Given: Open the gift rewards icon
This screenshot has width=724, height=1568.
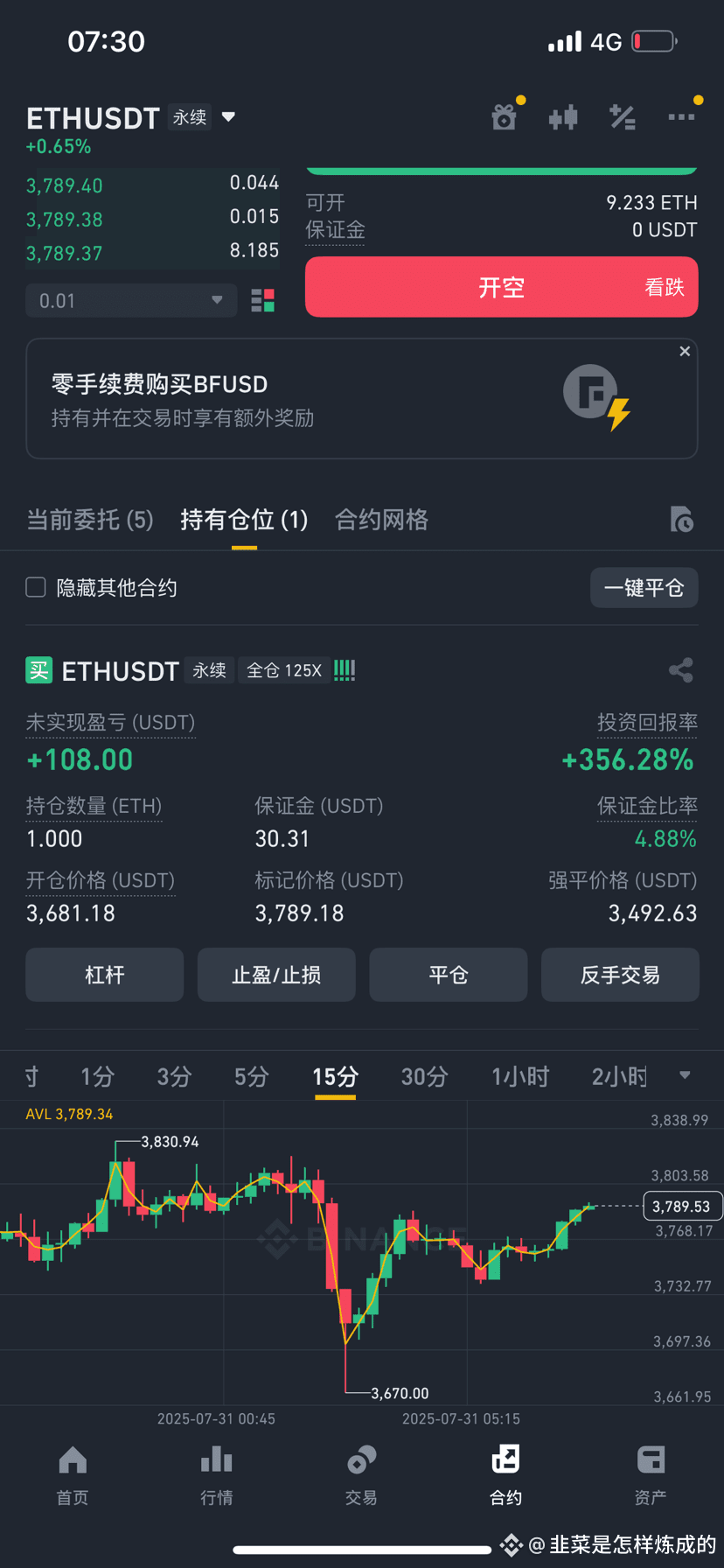Looking at the screenshot, I should pyautogui.click(x=505, y=116).
